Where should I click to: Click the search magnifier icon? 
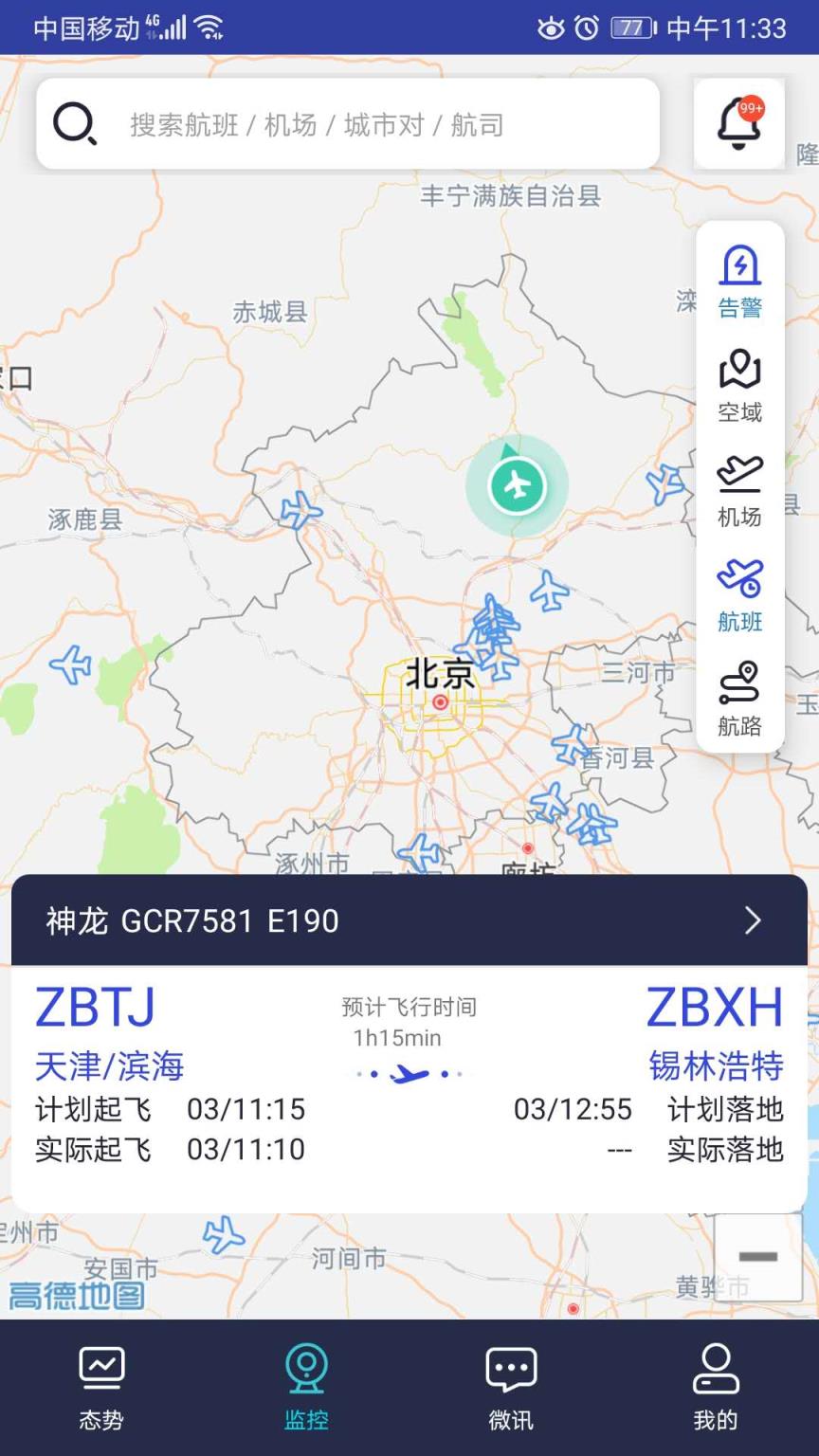pos(76,124)
